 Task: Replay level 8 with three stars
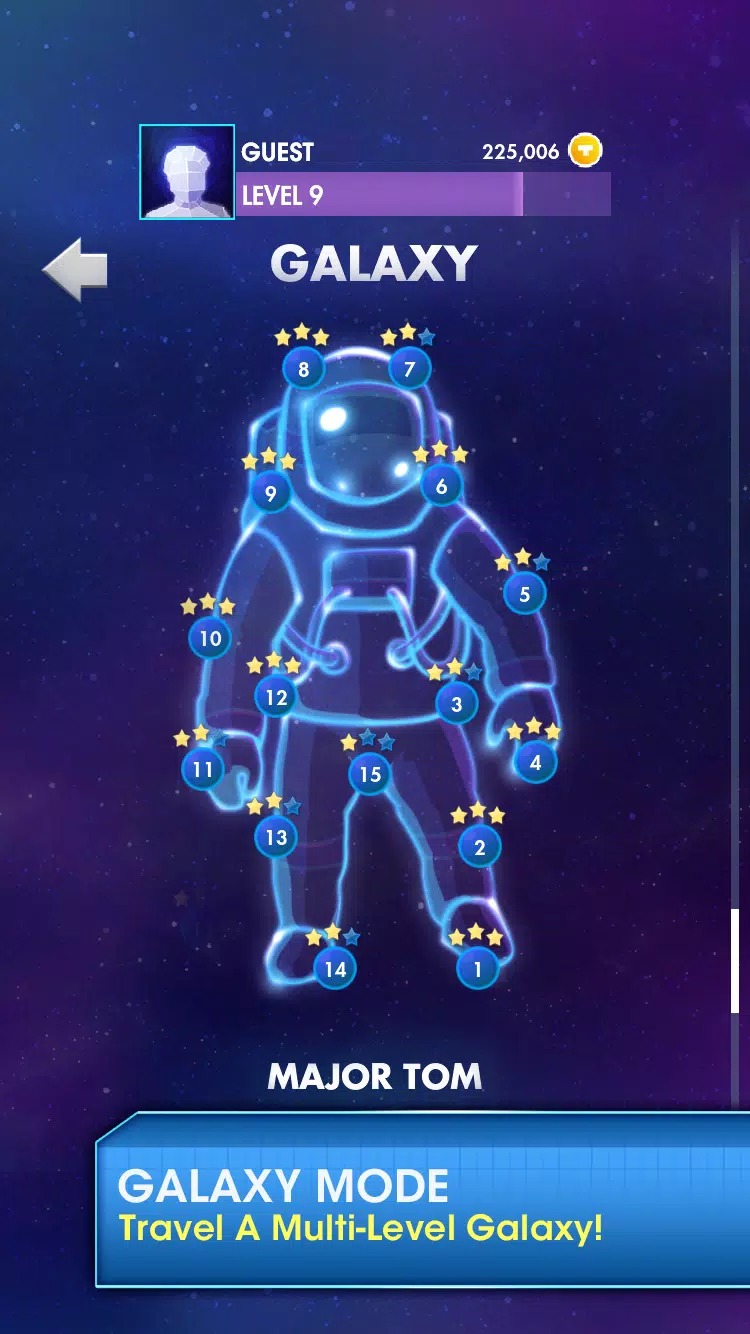tap(303, 369)
